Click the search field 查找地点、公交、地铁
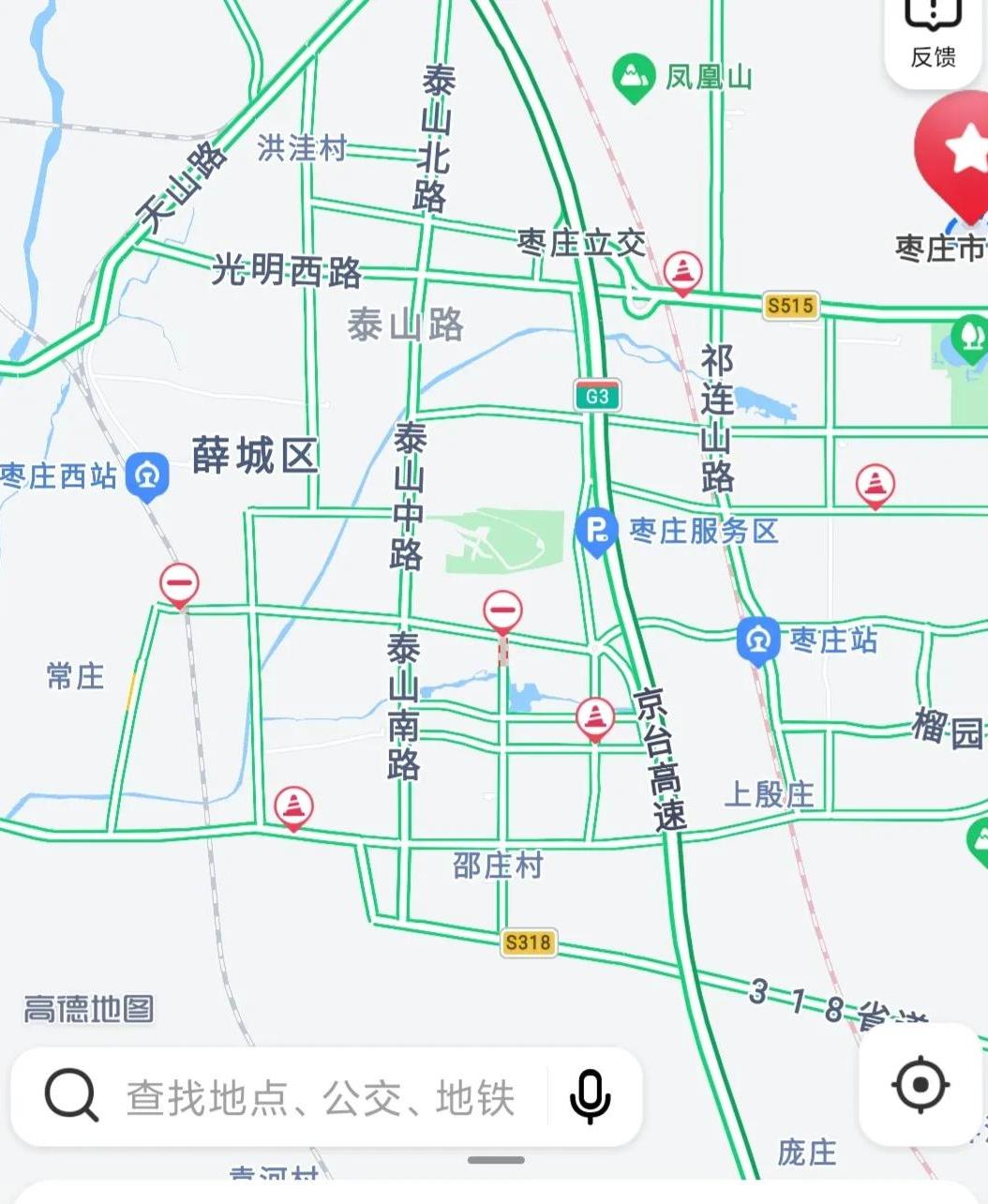 (319, 1097)
